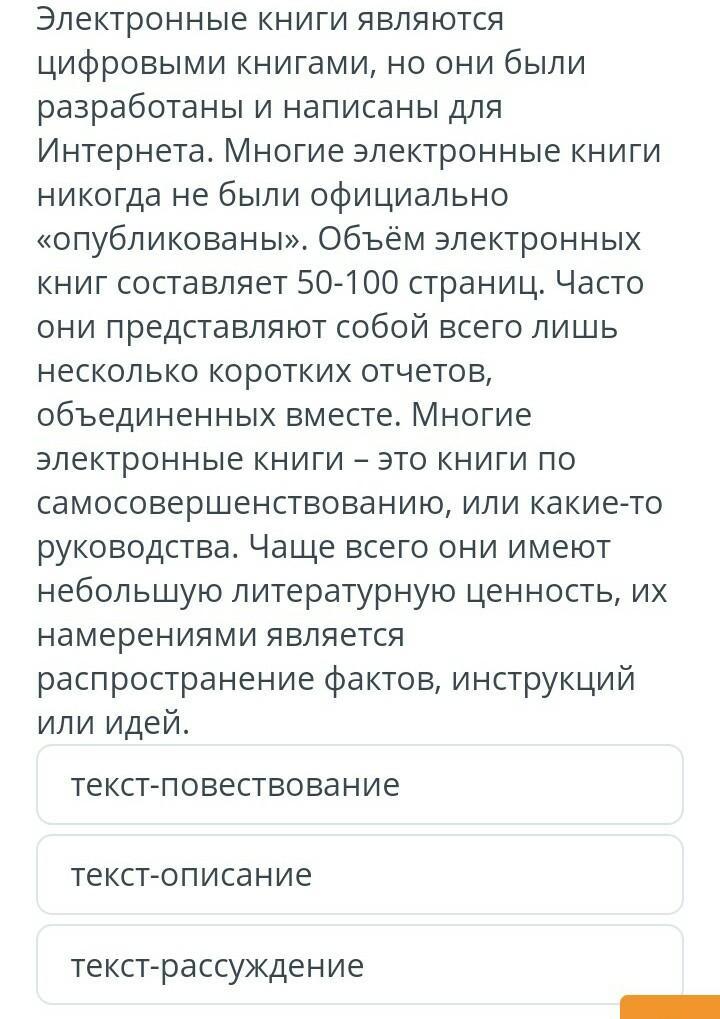The image size is (720, 1019).
Task: Tap the orange button in the corner
Action: coord(669,1007)
